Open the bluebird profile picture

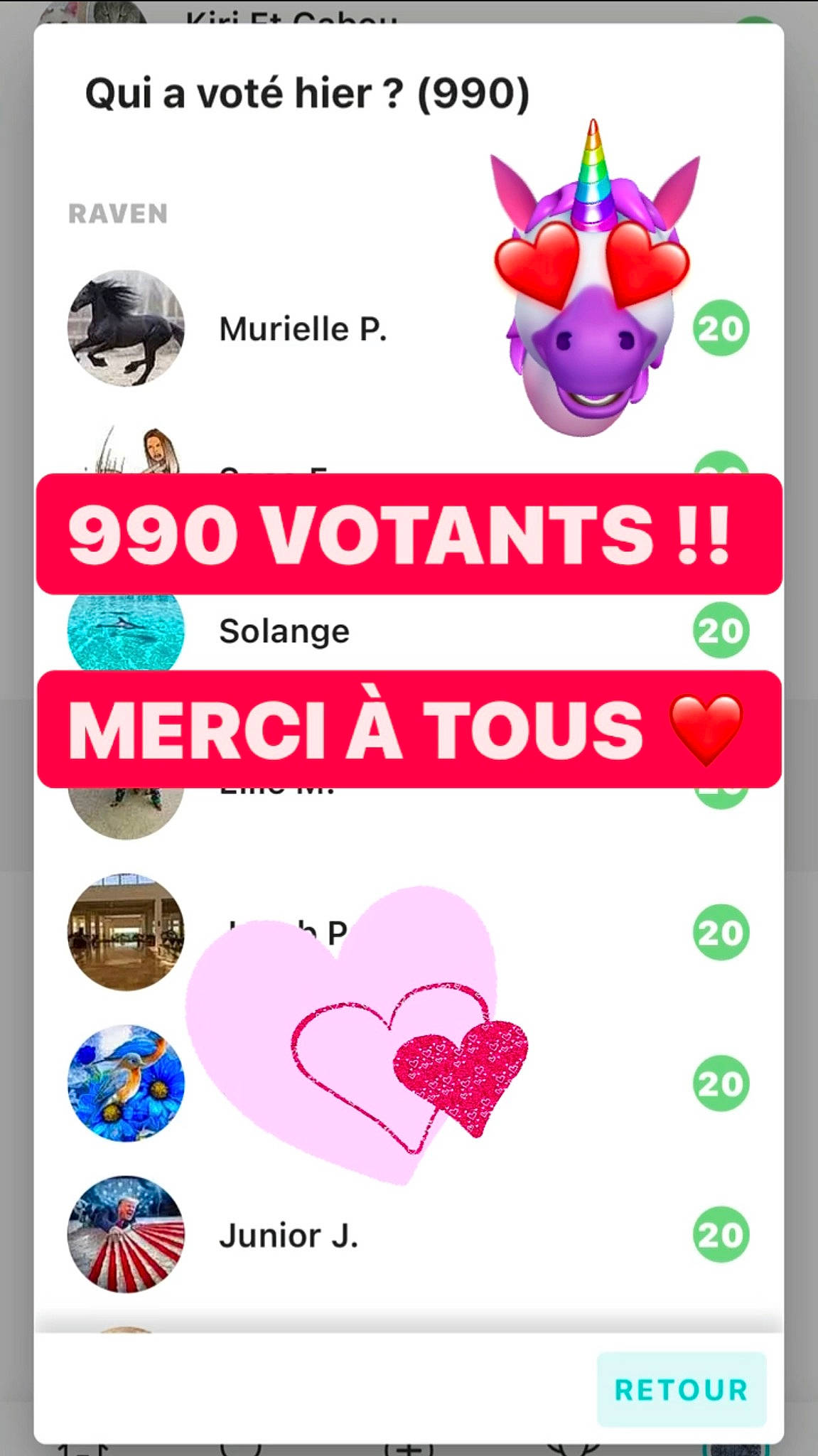tap(125, 1084)
